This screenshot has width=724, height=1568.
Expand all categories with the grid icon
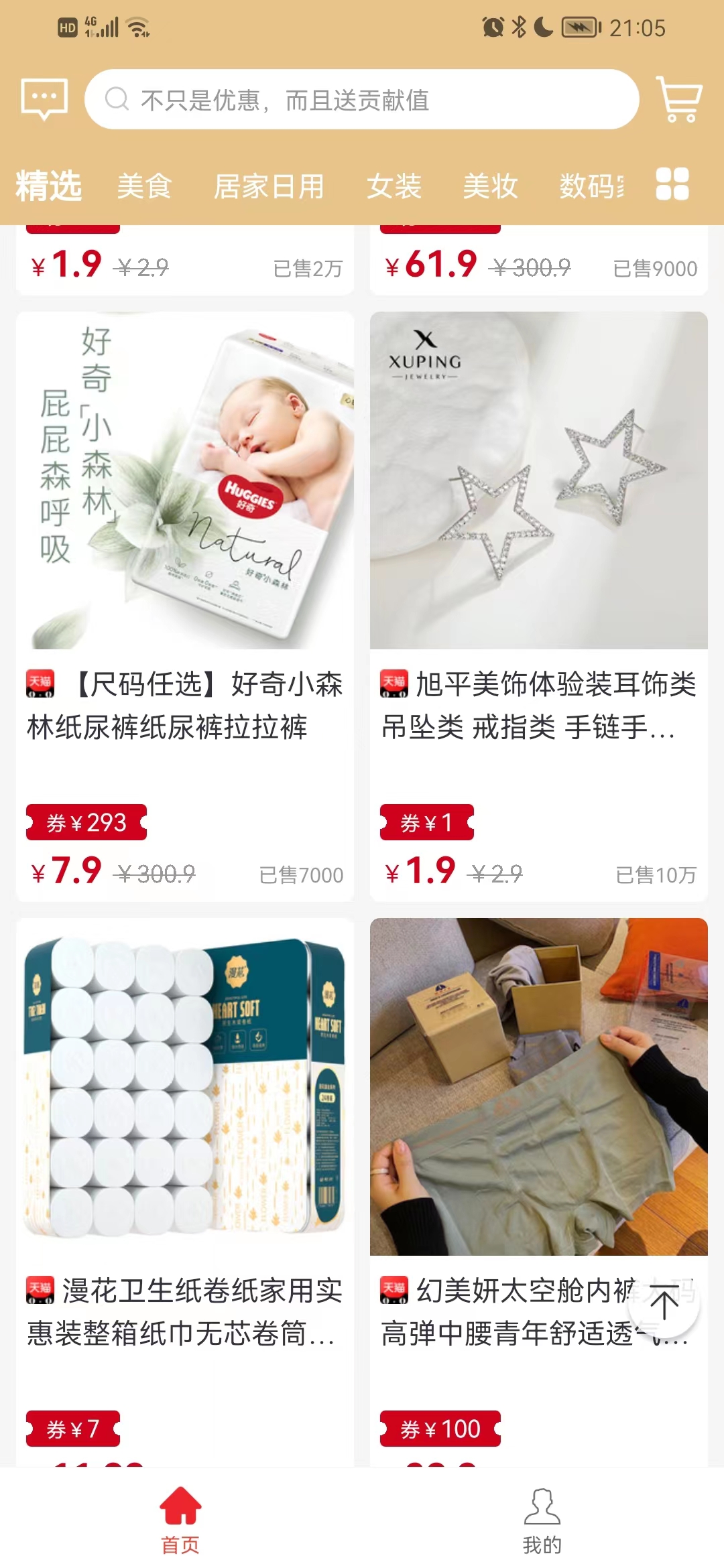tap(672, 184)
